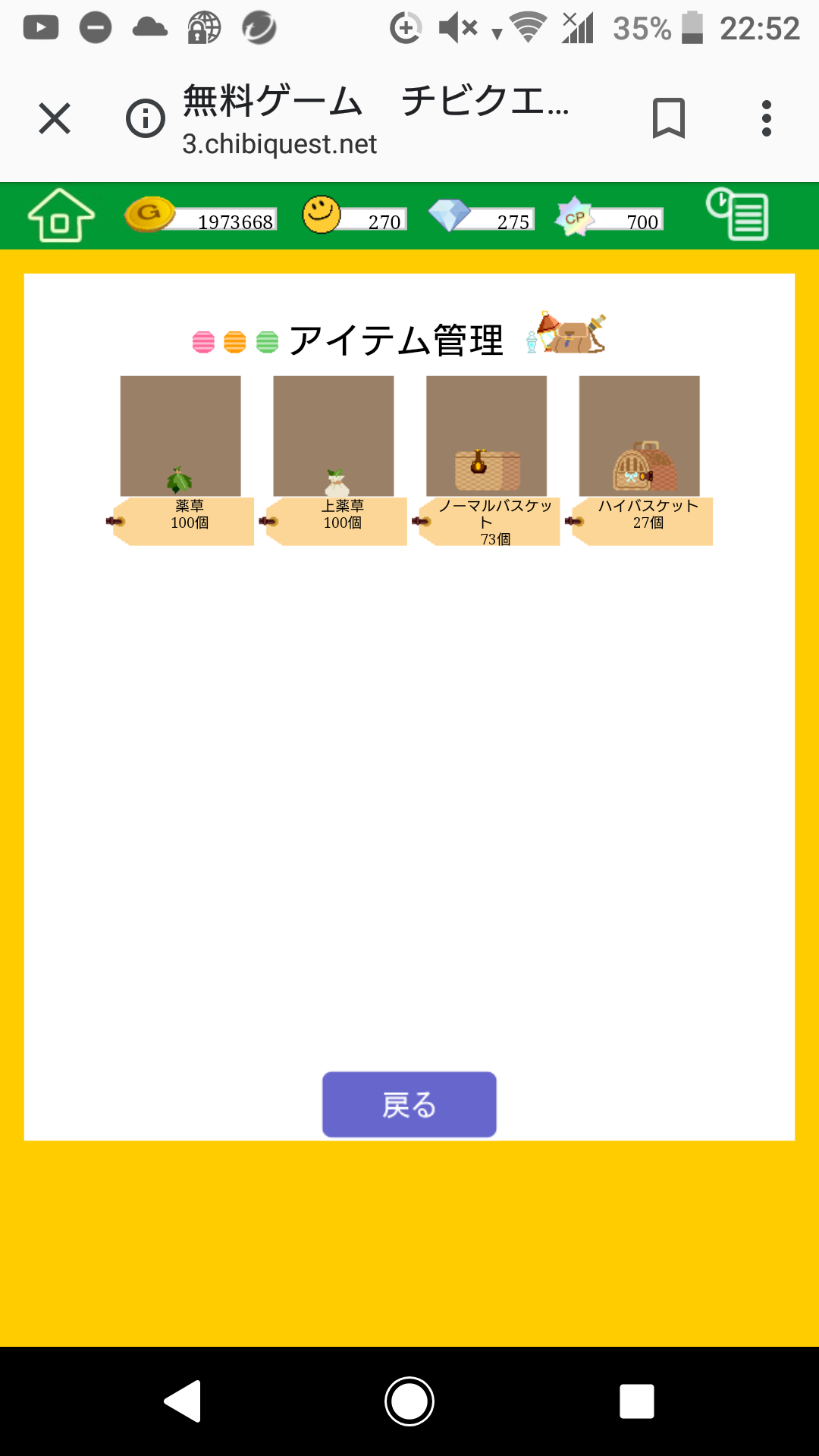
Task: Go to the game home screen
Action: coord(61,216)
